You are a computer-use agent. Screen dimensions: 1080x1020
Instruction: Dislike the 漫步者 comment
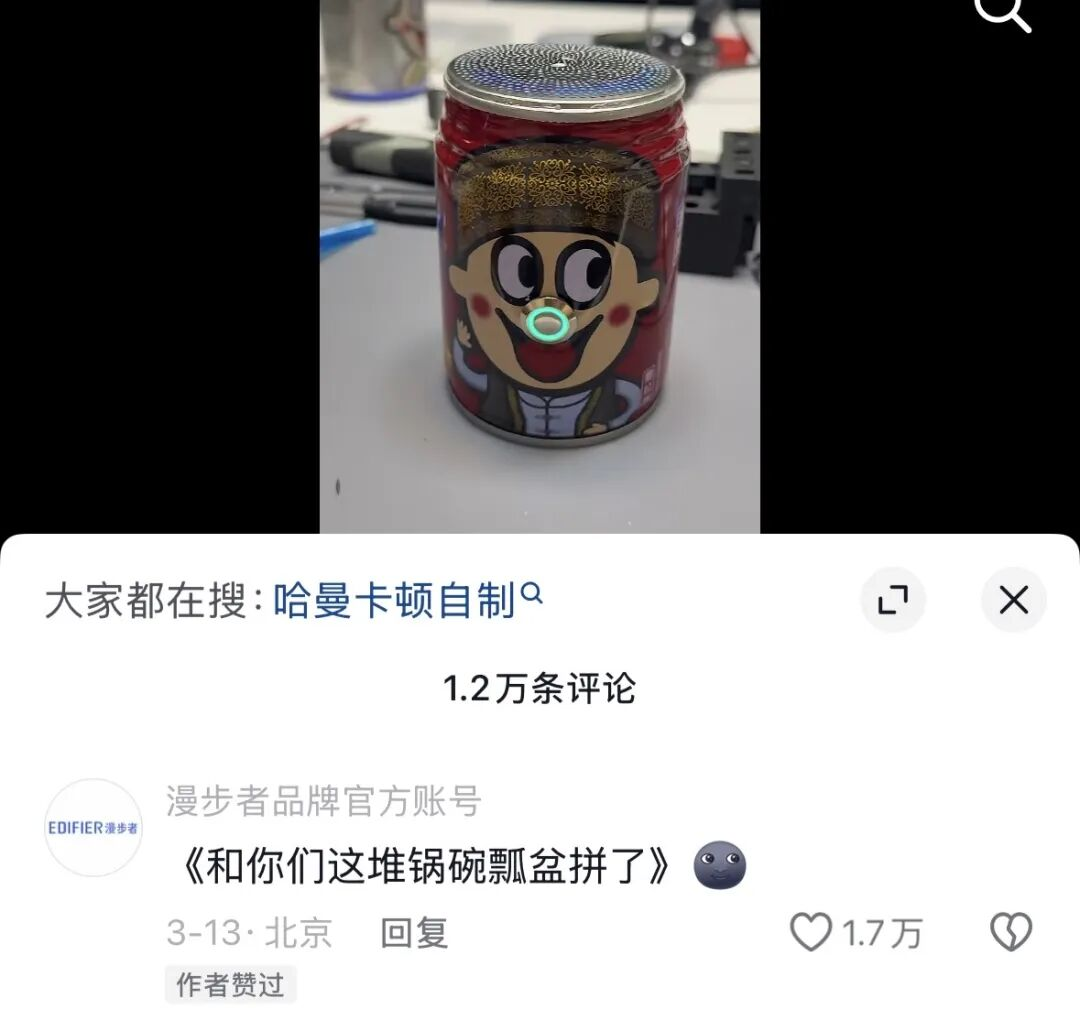pos(1010,933)
